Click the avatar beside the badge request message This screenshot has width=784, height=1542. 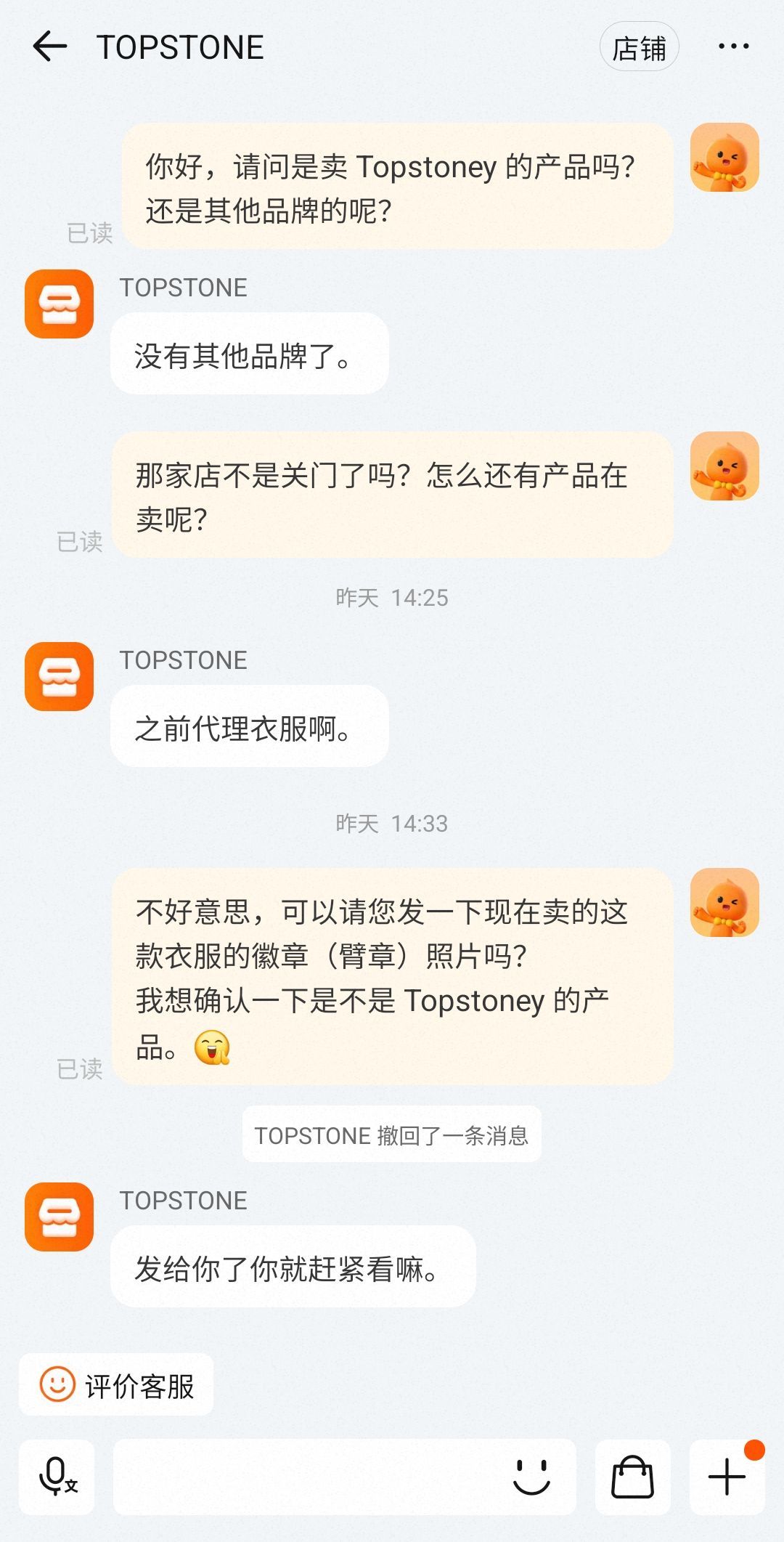pyautogui.click(x=724, y=901)
